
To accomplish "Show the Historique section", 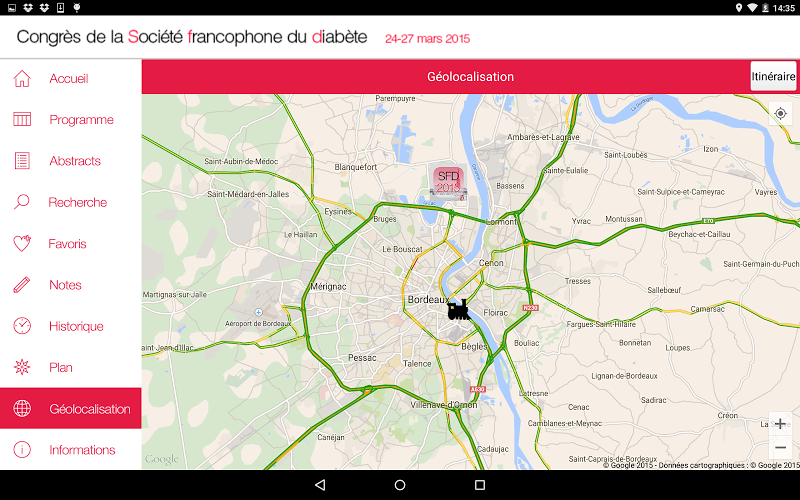I will point(70,326).
